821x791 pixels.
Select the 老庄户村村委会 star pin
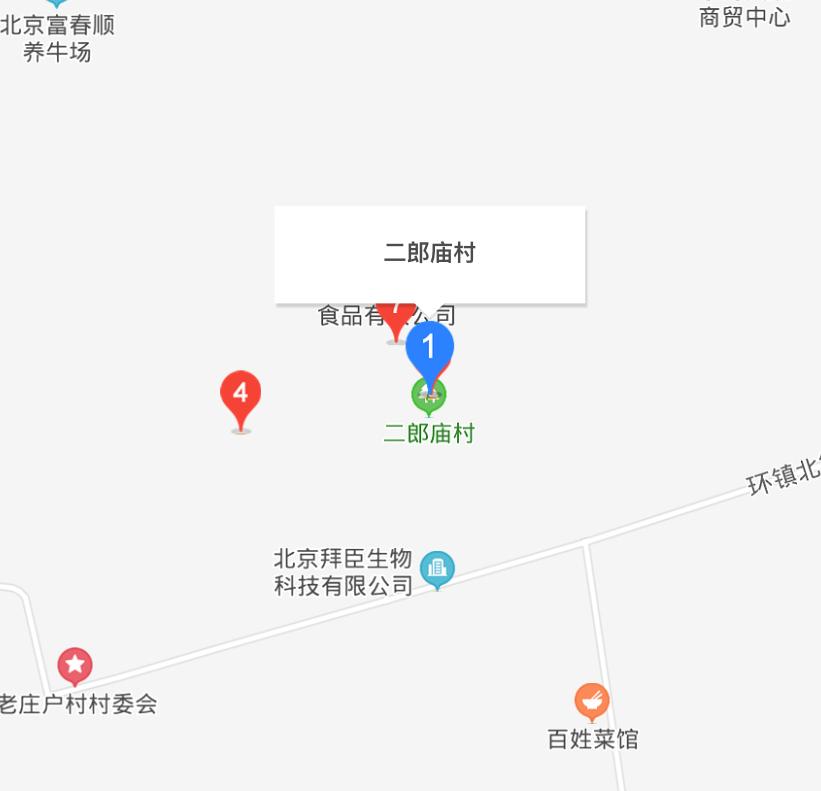pyautogui.click(x=74, y=665)
